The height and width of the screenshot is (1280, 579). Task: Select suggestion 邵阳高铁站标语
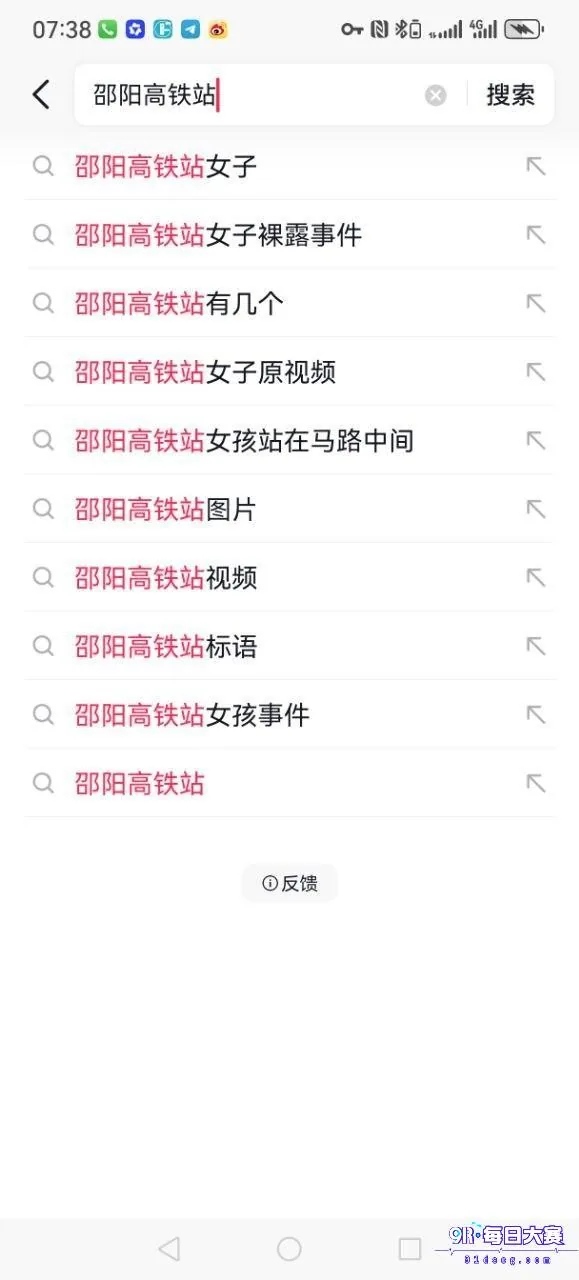coord(290,646)
